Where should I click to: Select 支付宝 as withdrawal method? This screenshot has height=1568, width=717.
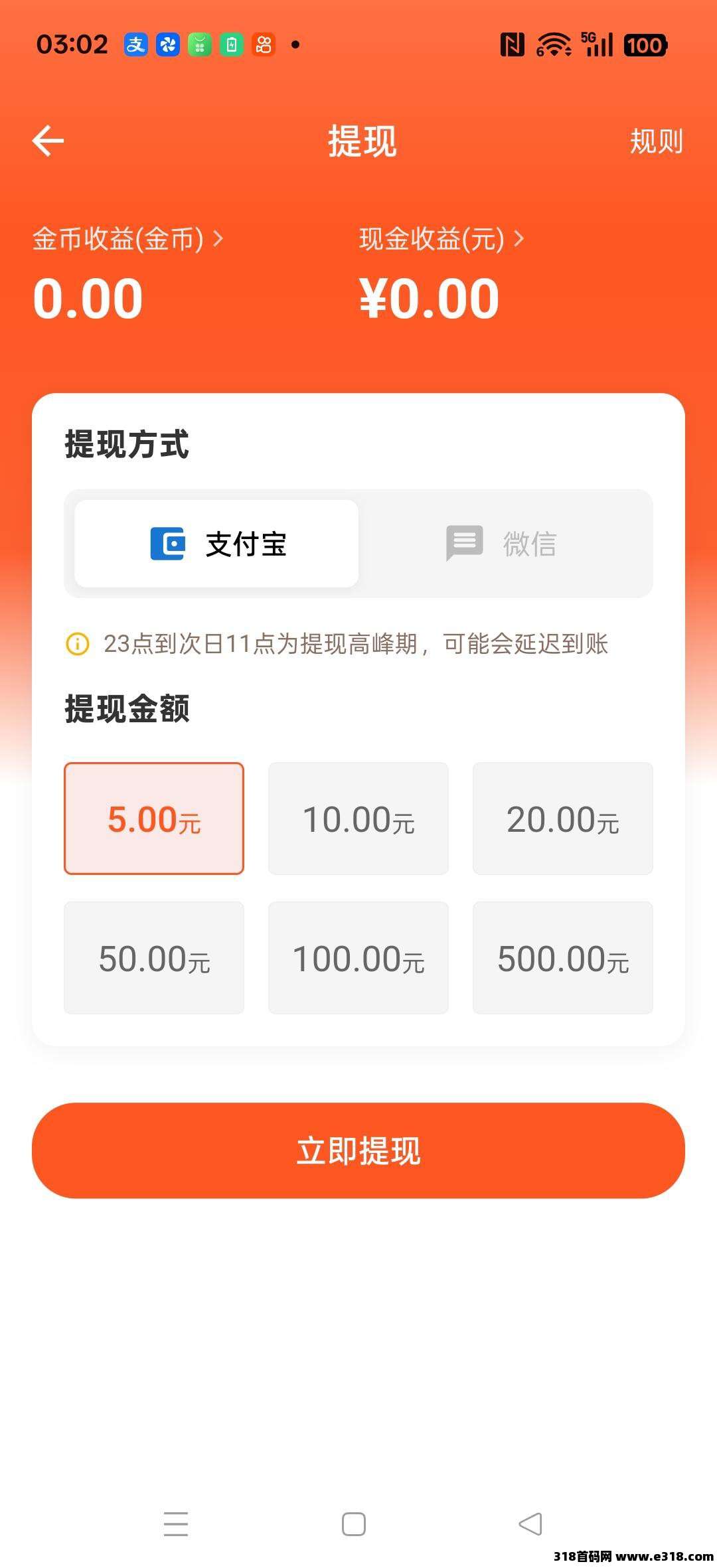click(216, 544)
